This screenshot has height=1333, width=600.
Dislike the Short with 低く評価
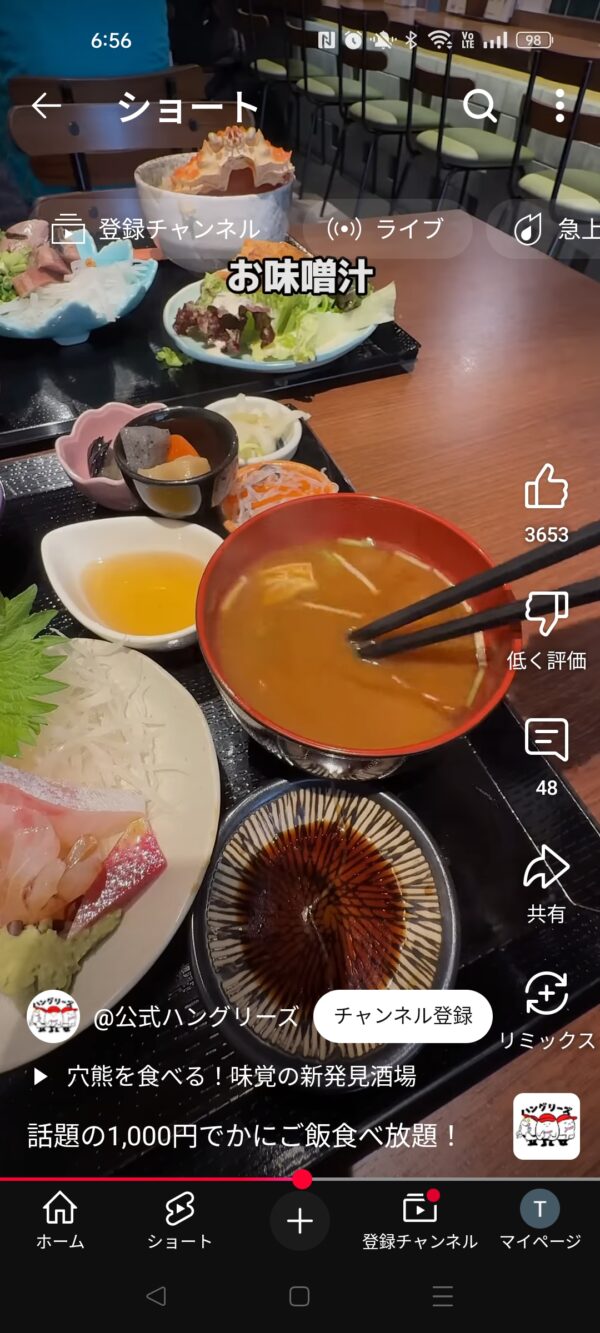(546, 615)
